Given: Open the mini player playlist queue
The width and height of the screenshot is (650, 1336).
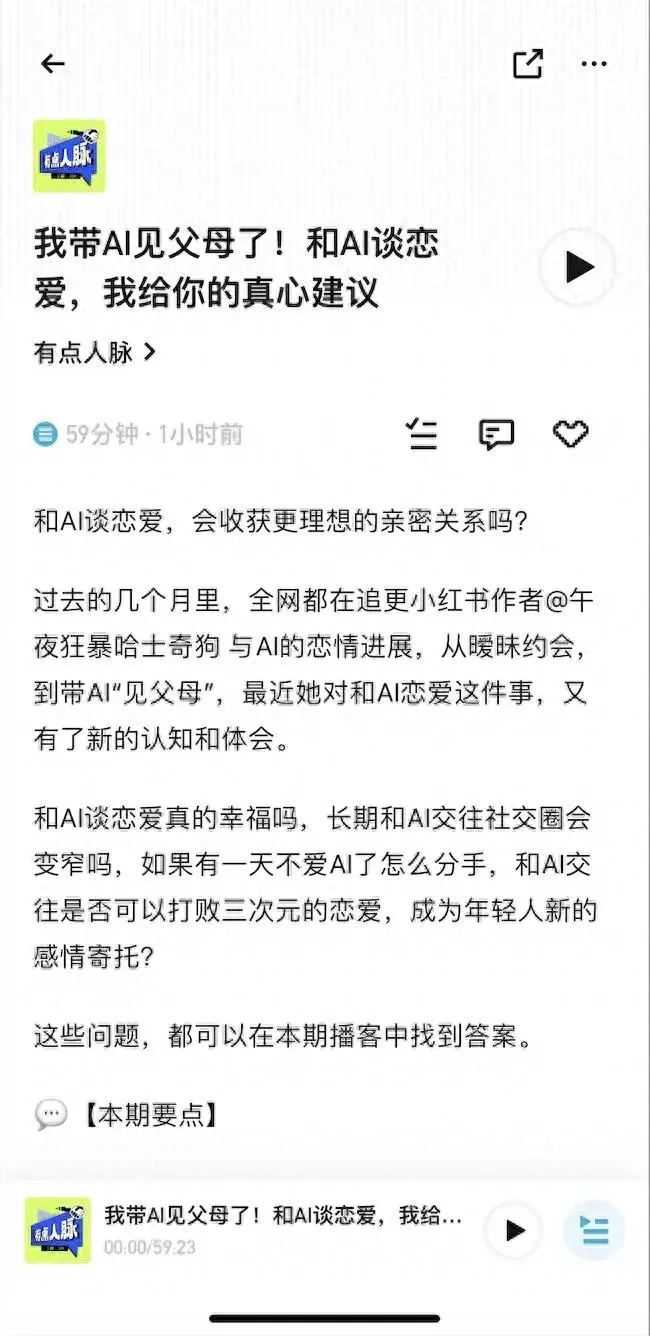Looking at the screenshot, I should click(594, 1230).
